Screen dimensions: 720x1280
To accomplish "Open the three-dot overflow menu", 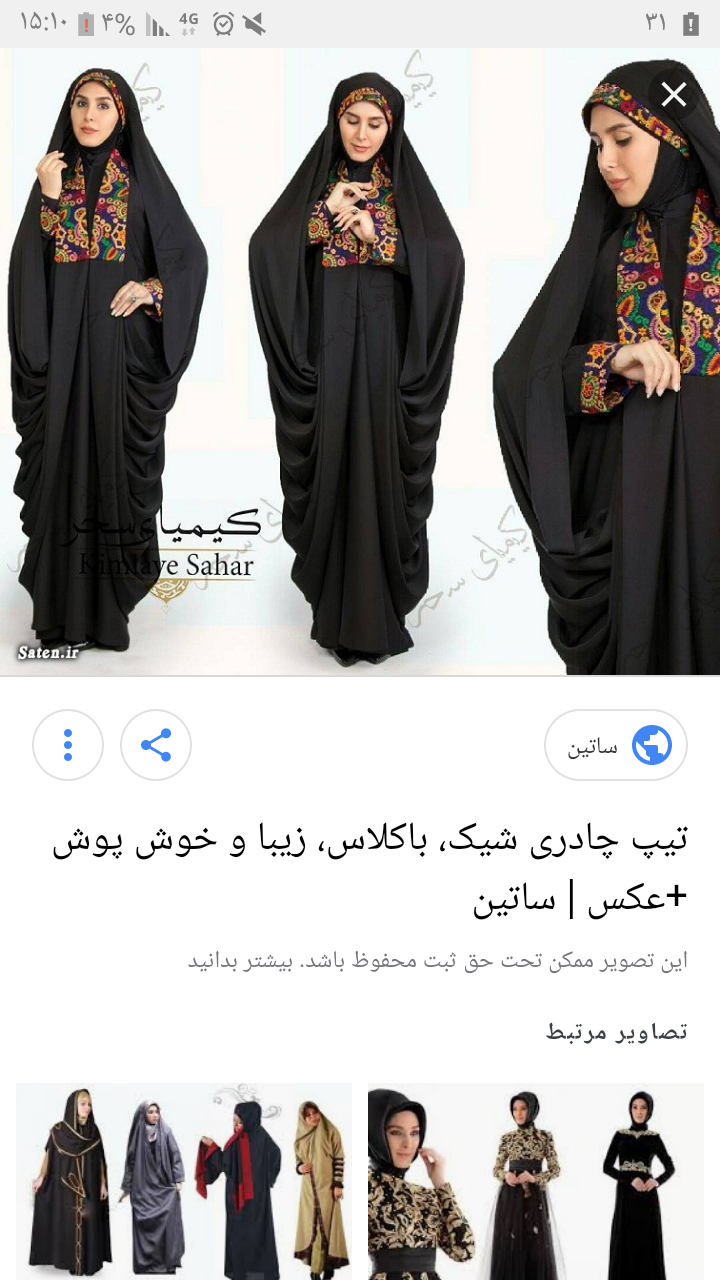I will point(68,745).
